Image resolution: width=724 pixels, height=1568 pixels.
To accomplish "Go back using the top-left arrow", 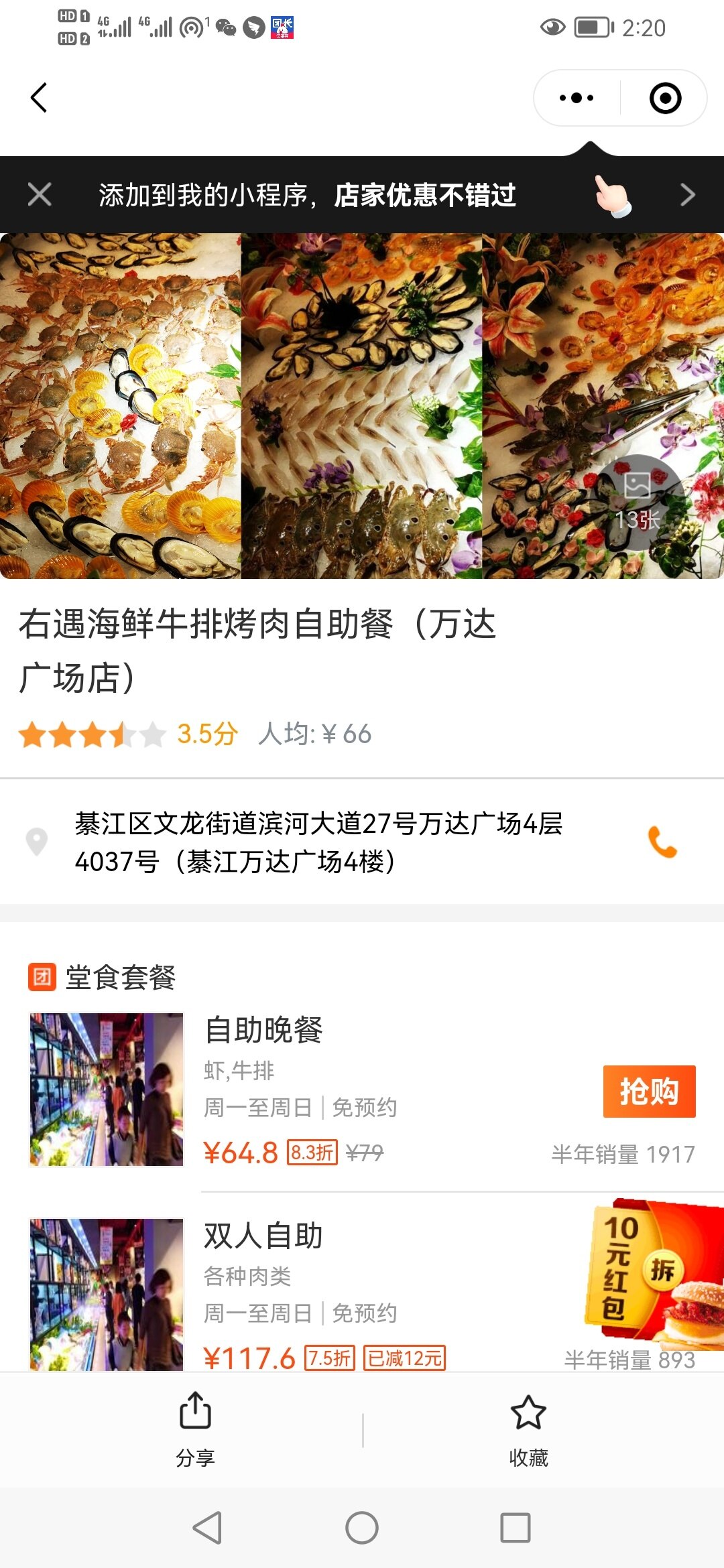I will pyautogui.click(x=39, y=98).
